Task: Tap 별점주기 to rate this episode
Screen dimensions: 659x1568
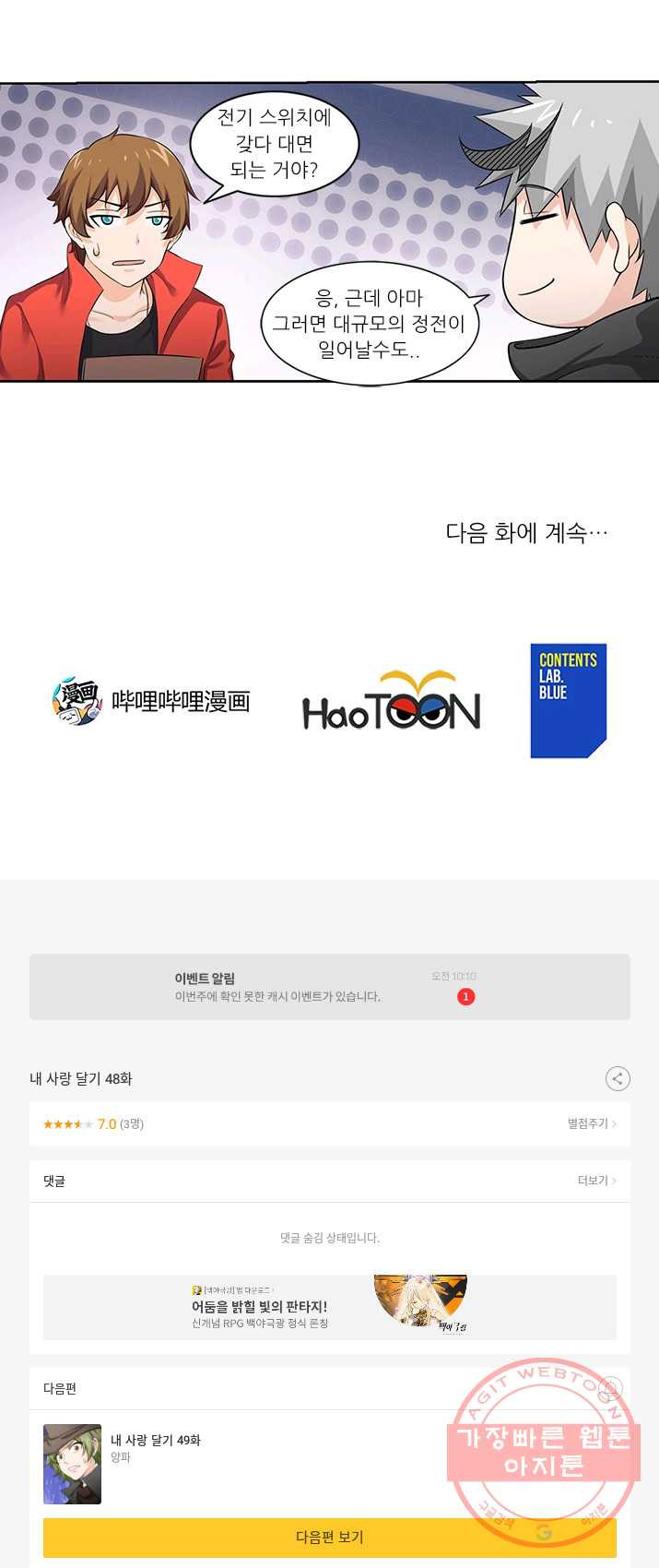Action: [591, 1123]
